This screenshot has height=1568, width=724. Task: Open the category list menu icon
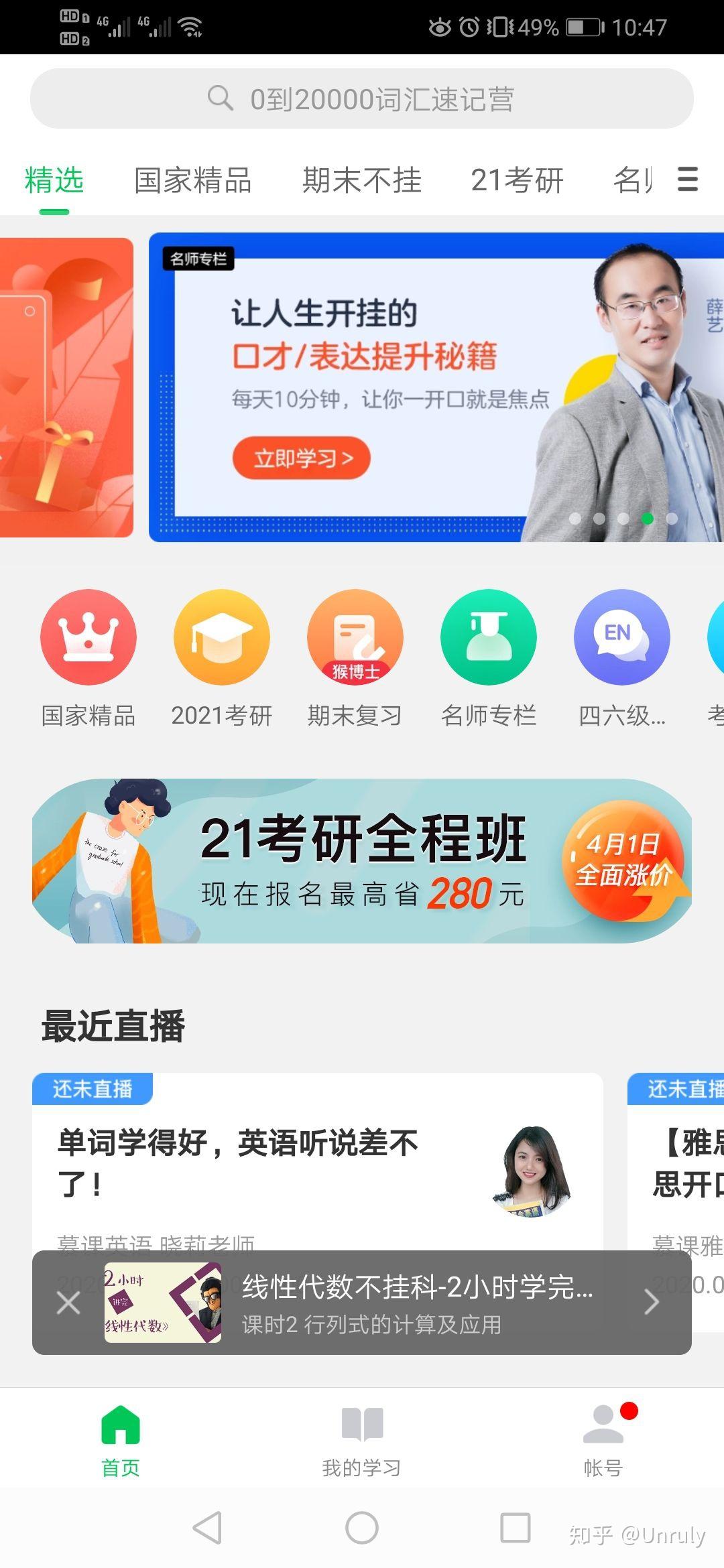point(688,180)
